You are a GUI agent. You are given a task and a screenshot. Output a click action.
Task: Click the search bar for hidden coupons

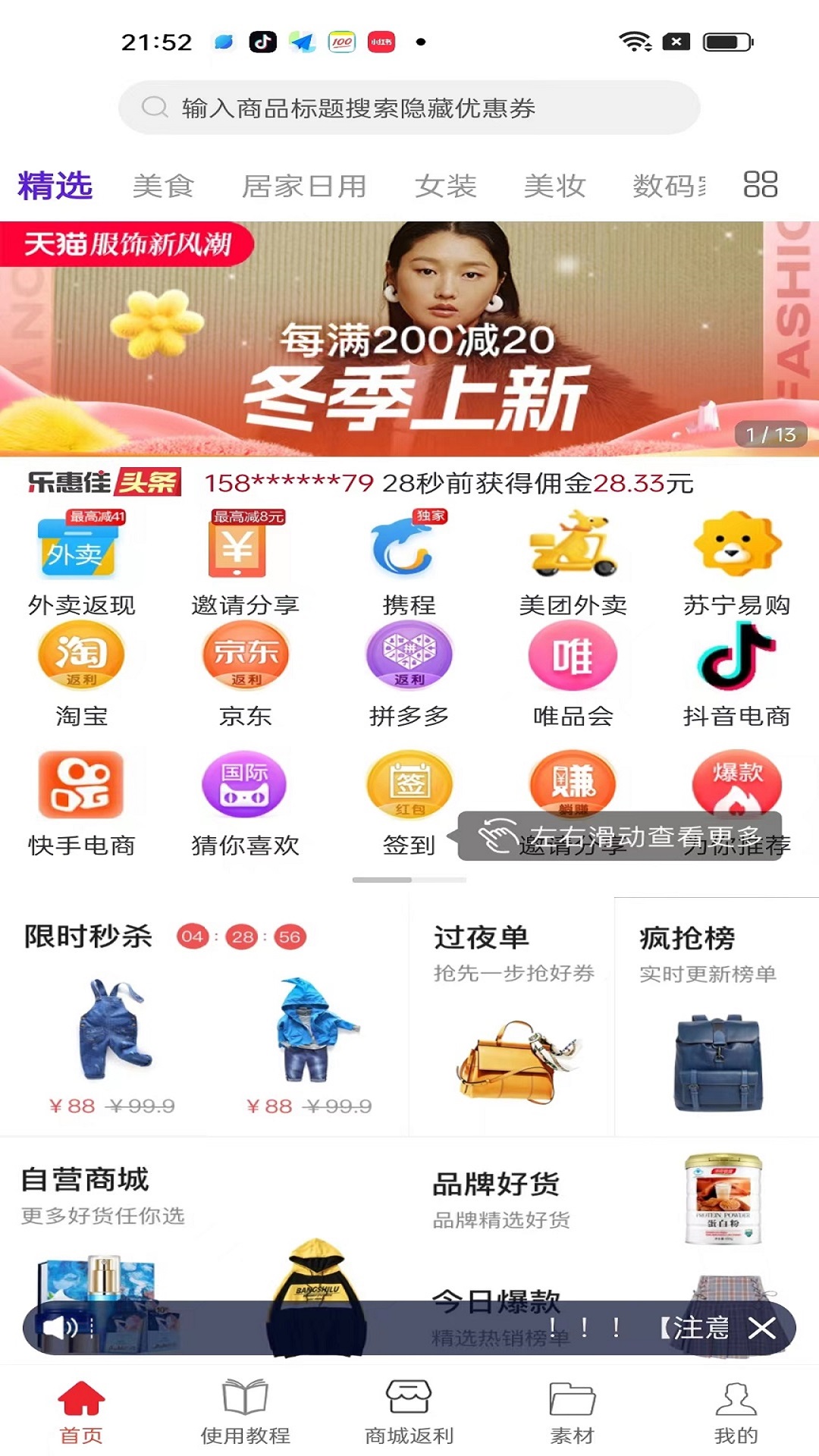pos(409,106)
